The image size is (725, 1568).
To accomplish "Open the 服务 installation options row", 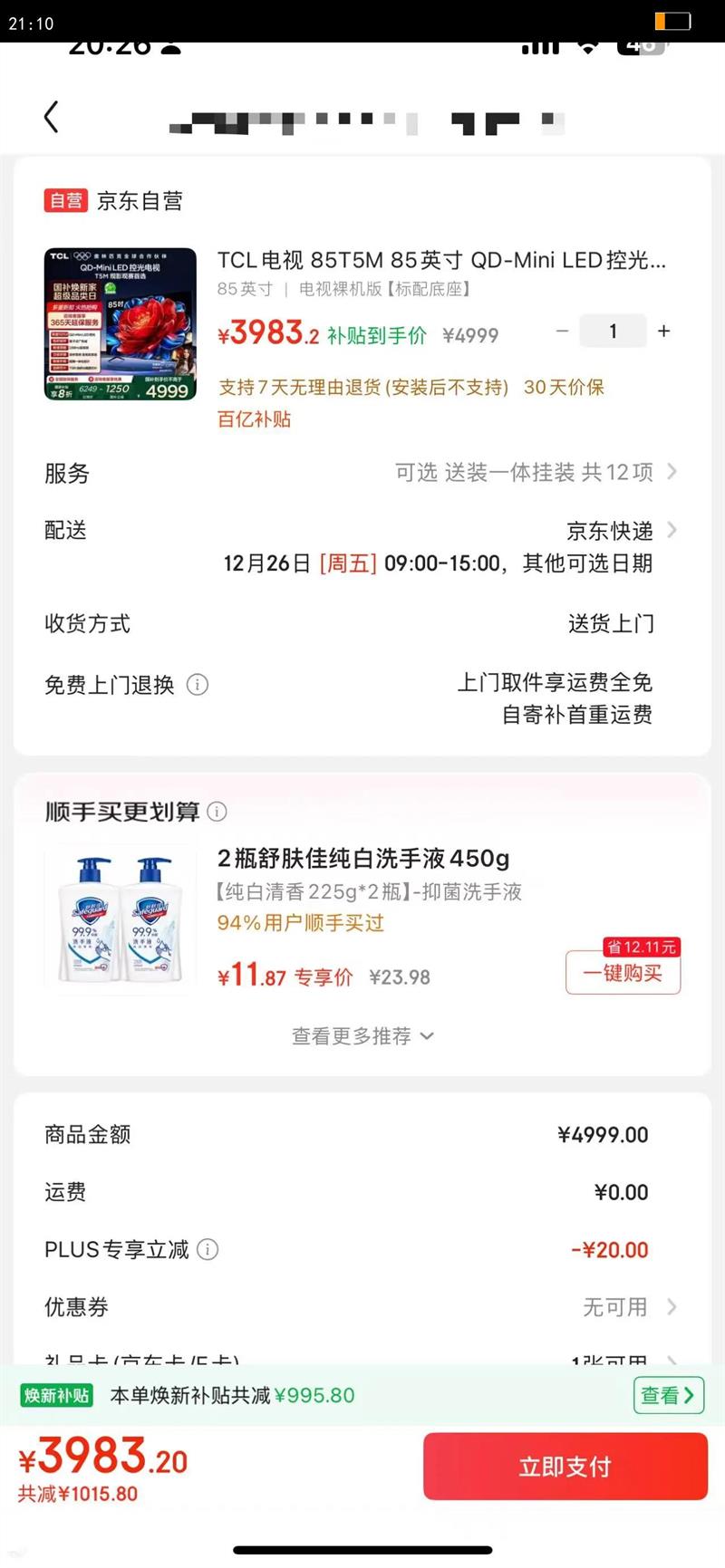I will pos(535,472).
